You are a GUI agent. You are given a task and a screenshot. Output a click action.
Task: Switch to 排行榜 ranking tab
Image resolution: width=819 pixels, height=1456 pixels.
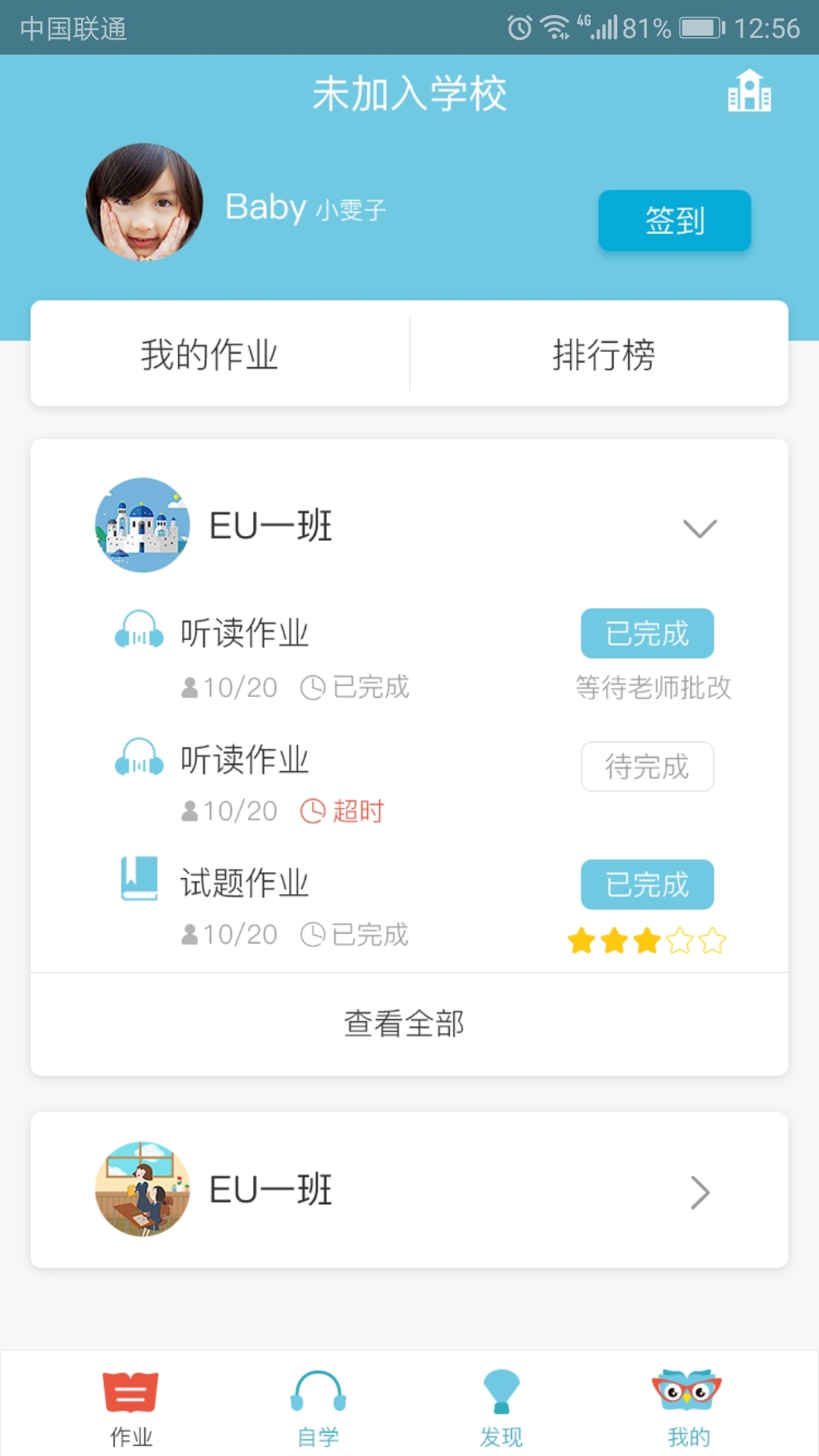pos(603,354)
